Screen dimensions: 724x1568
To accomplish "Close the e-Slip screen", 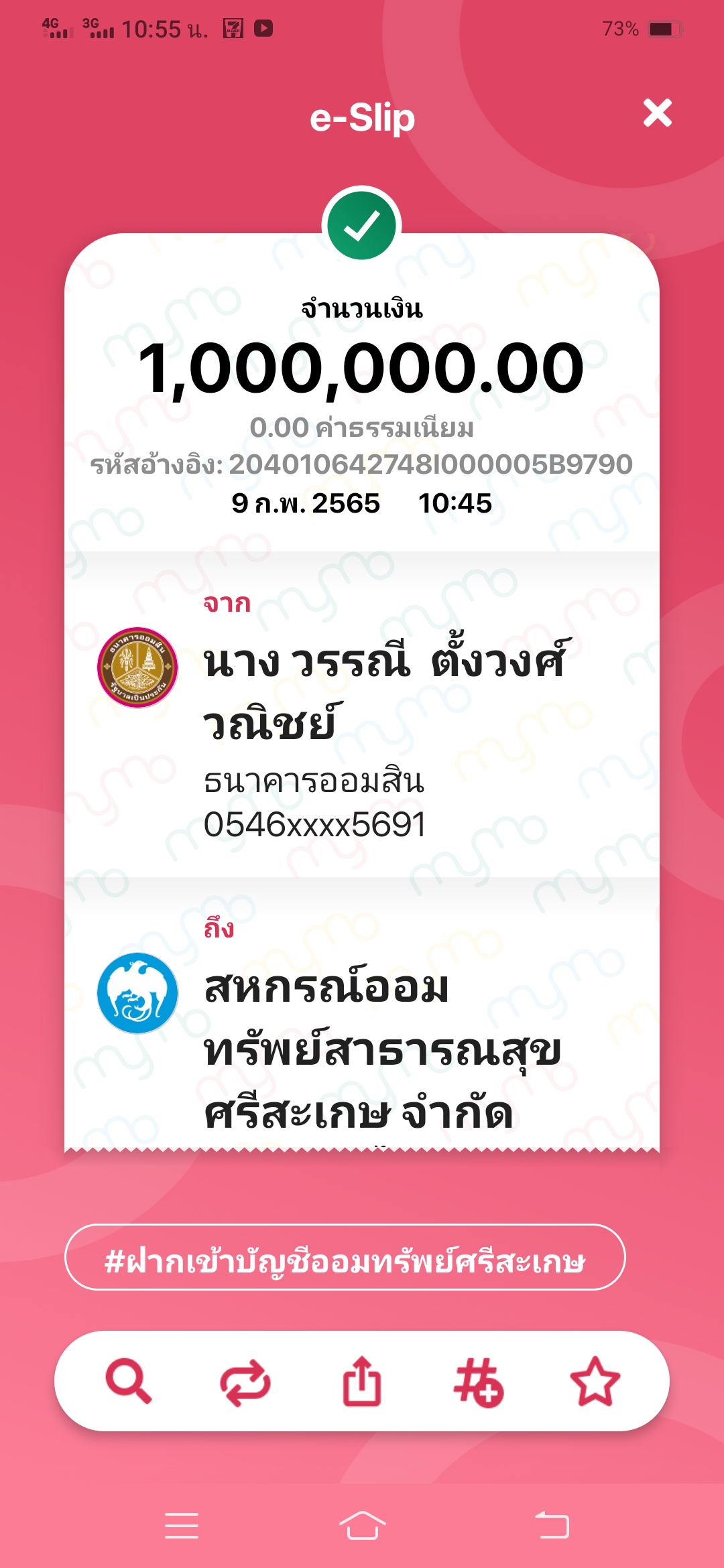I will [657, 113].
